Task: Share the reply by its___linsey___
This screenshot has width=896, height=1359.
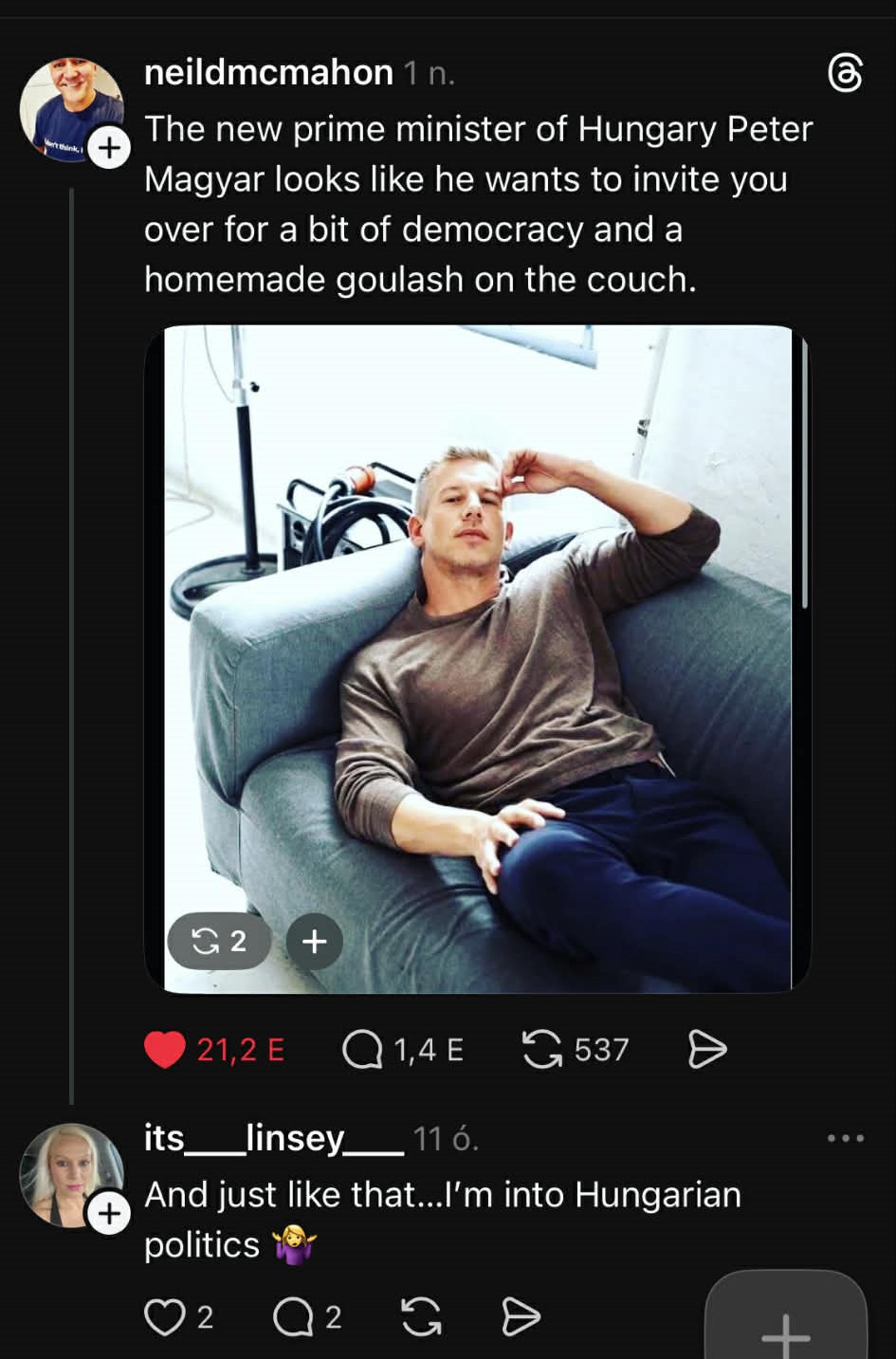Action: point(520,1317)
